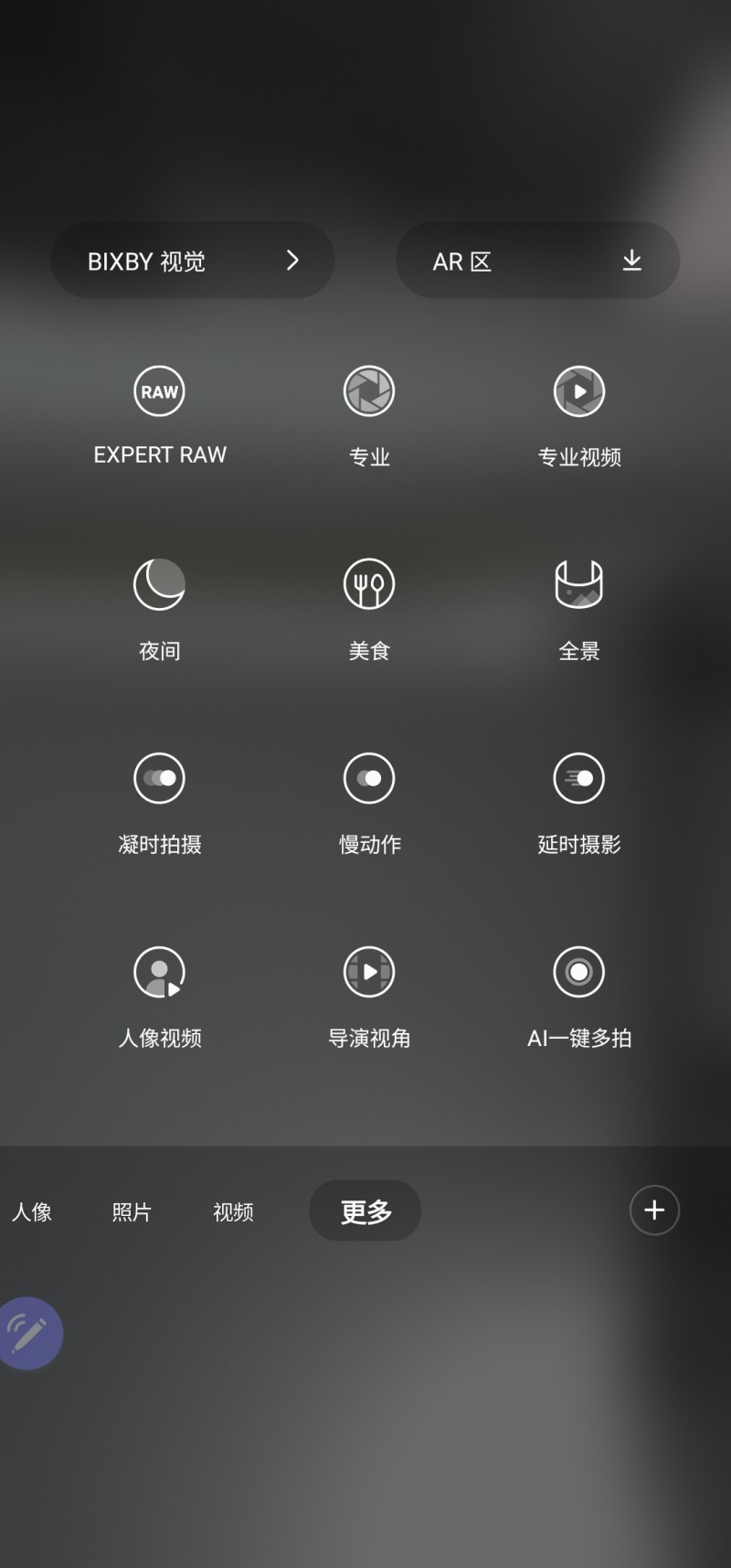Tap the 更多 tab
Image resolution: width=731 pixels, height=1568 pixels.
[x=365, y=1211]
